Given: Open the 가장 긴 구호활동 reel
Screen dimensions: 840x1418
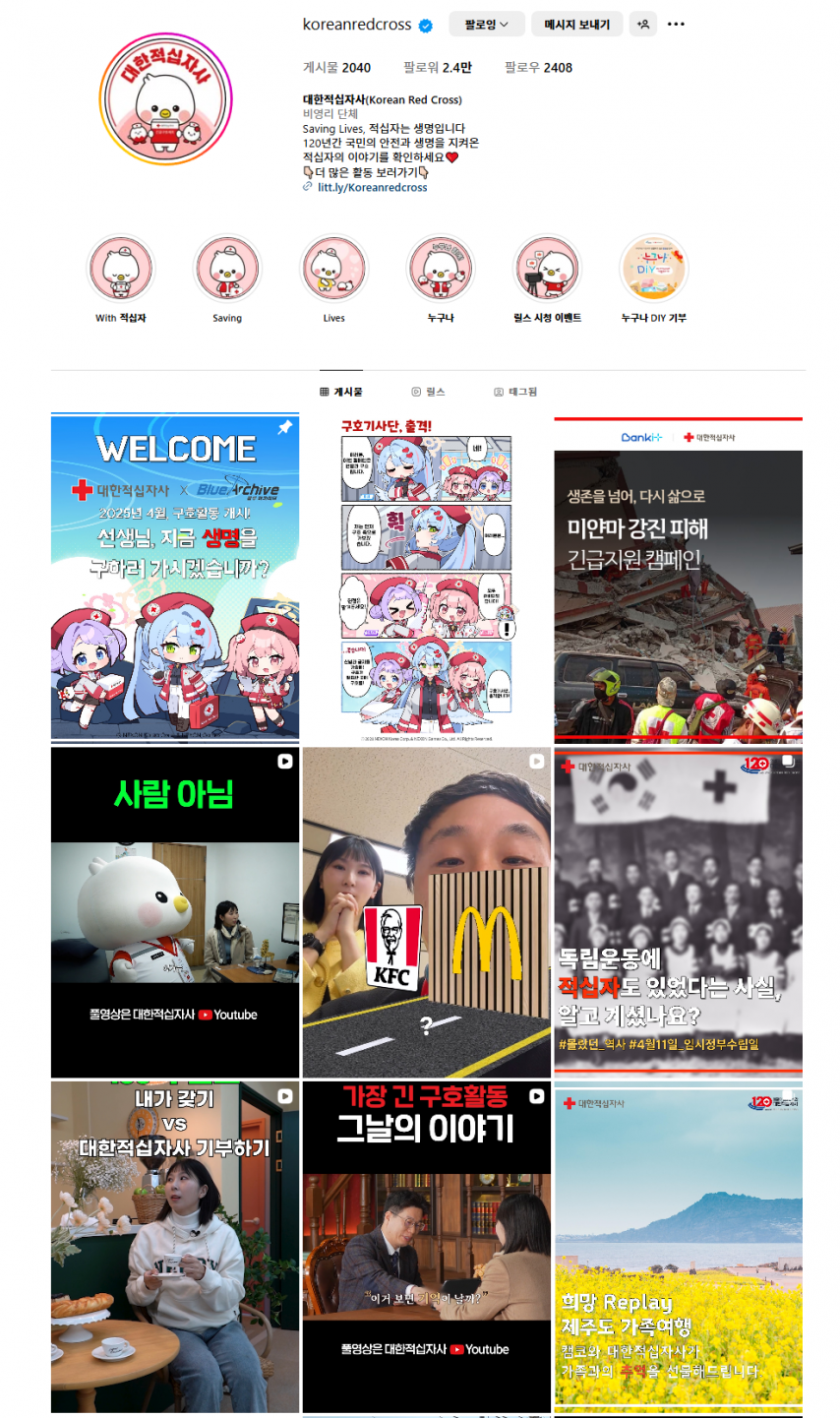Looking at the screenshot, I should tap(427, 1247).
